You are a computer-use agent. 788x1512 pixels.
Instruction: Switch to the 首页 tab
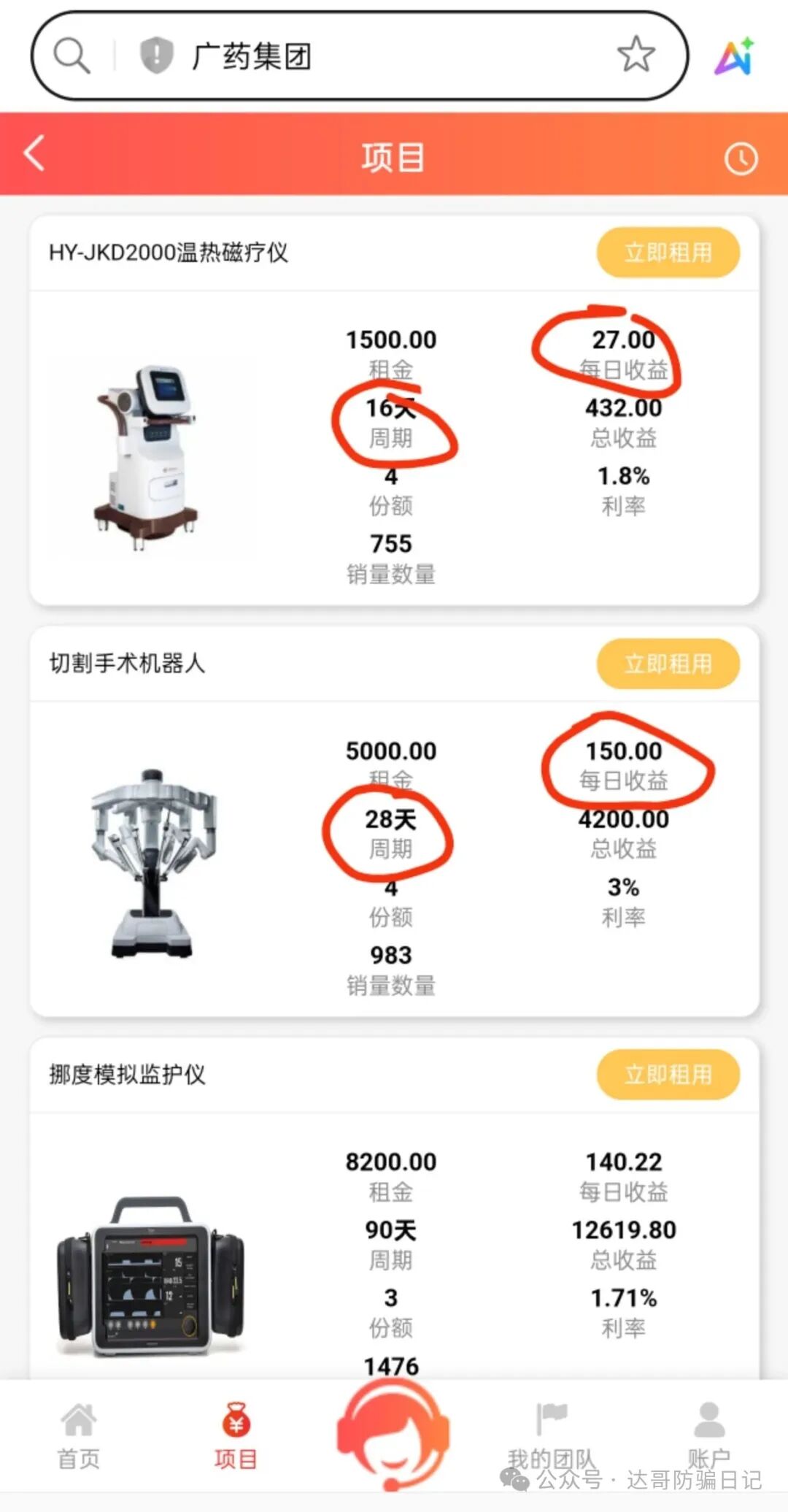(x=79, y=1436)
